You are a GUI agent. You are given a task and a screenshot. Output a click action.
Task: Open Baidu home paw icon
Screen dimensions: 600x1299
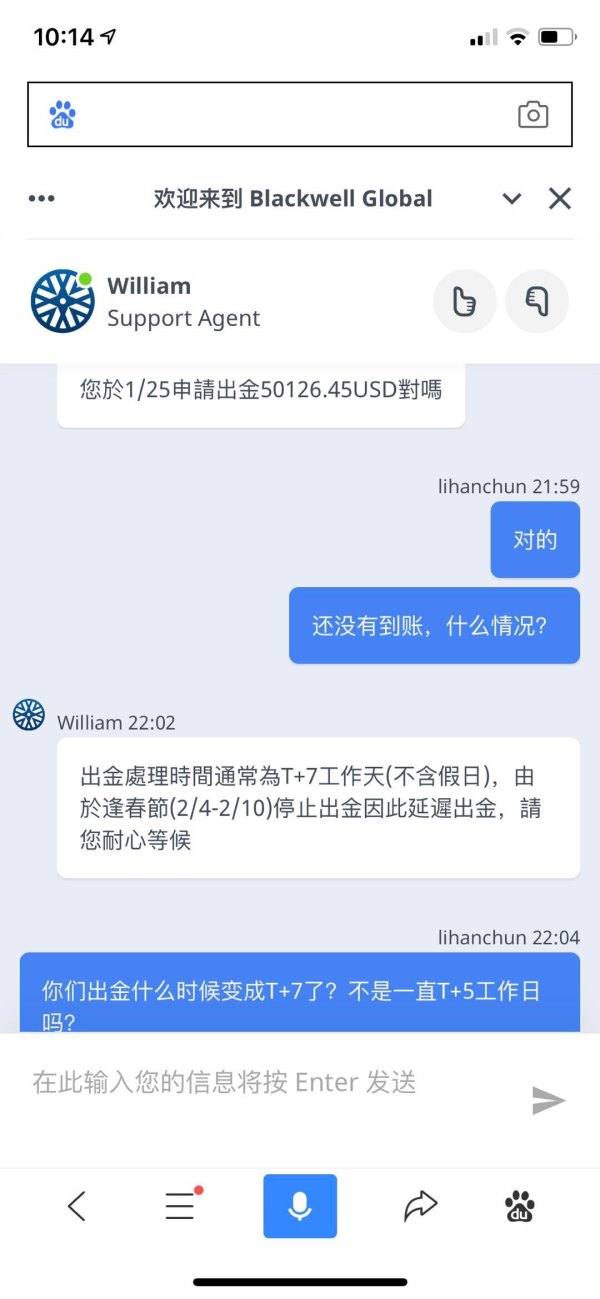[x=519, y=1206]
